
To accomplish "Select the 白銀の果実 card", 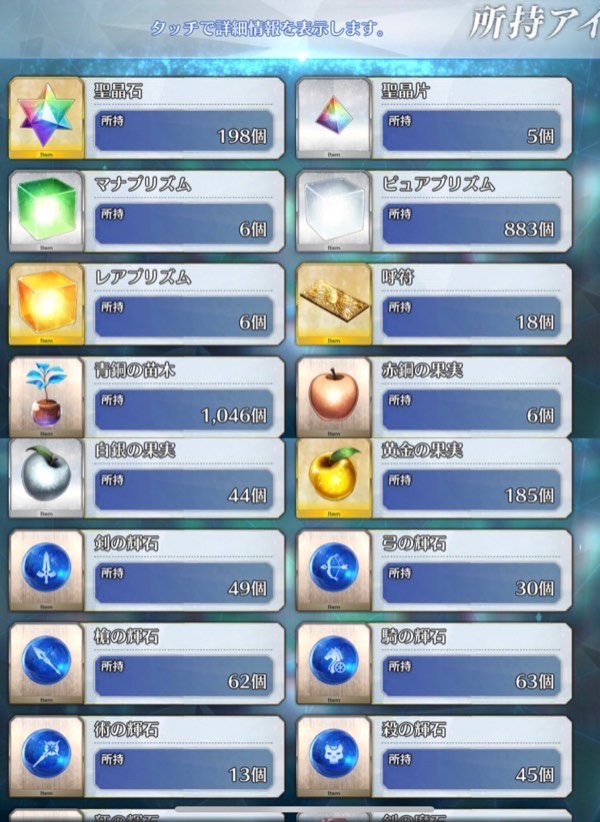I will [146, 477].
